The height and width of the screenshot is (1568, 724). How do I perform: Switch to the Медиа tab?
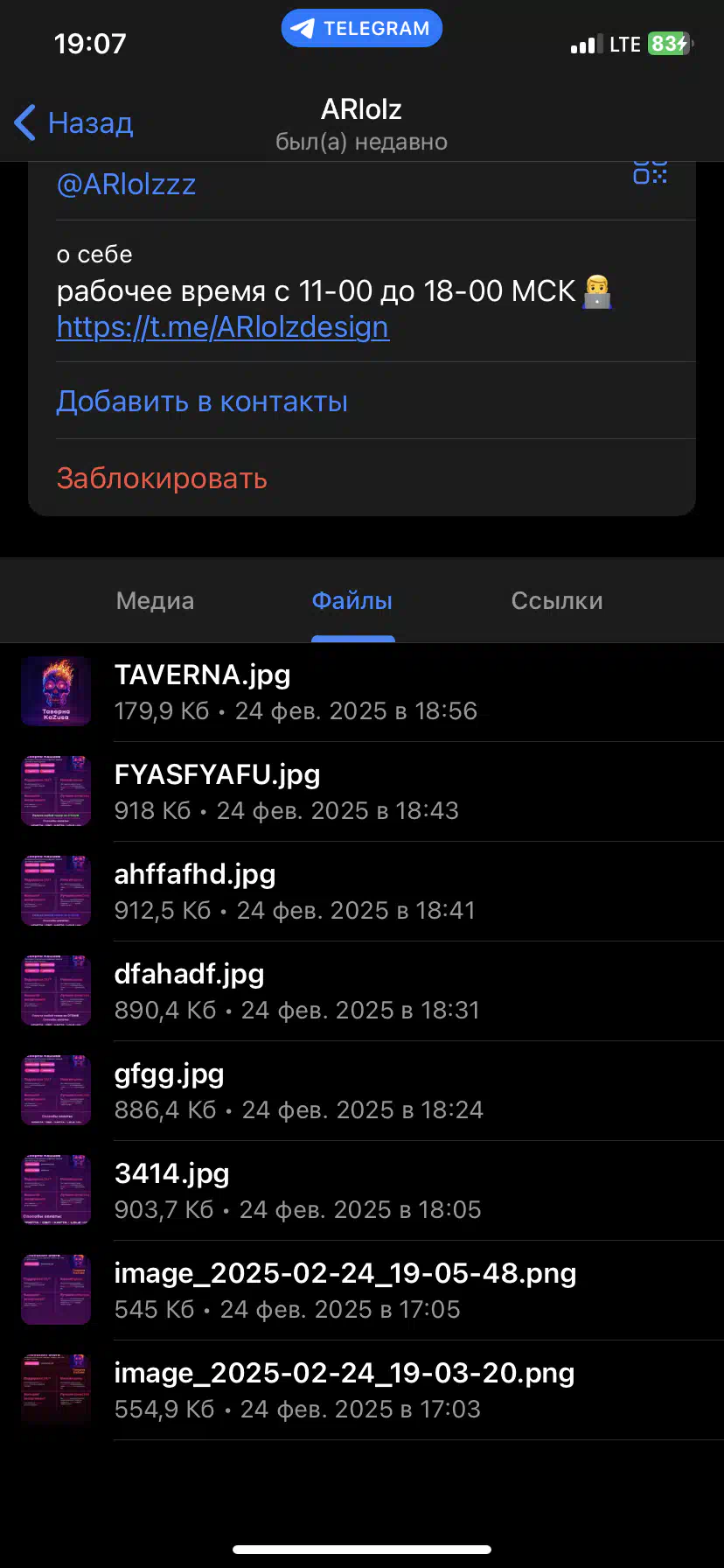pyautogui.click(x=155, y=601)
